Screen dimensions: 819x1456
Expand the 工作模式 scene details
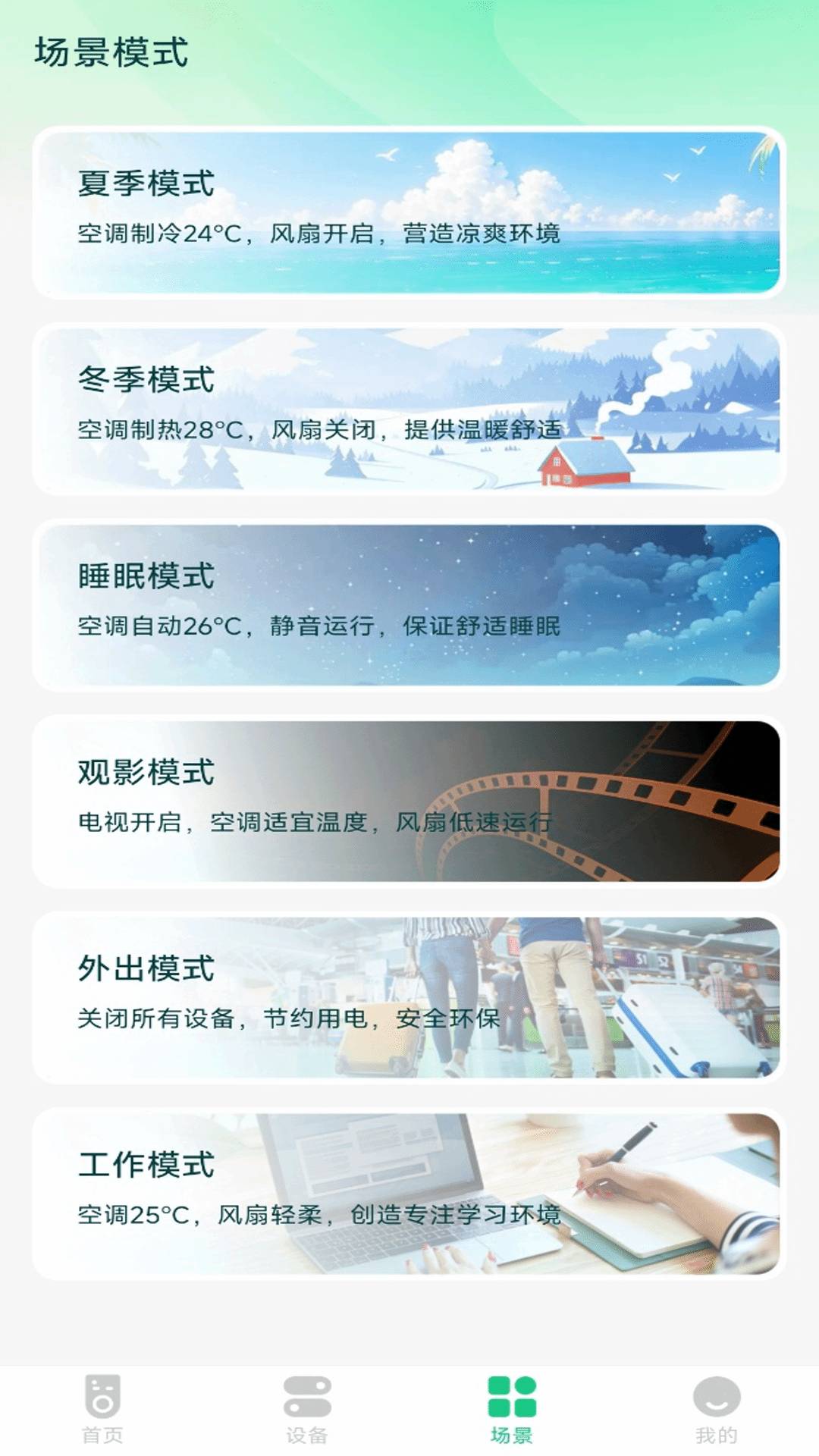409,1198
